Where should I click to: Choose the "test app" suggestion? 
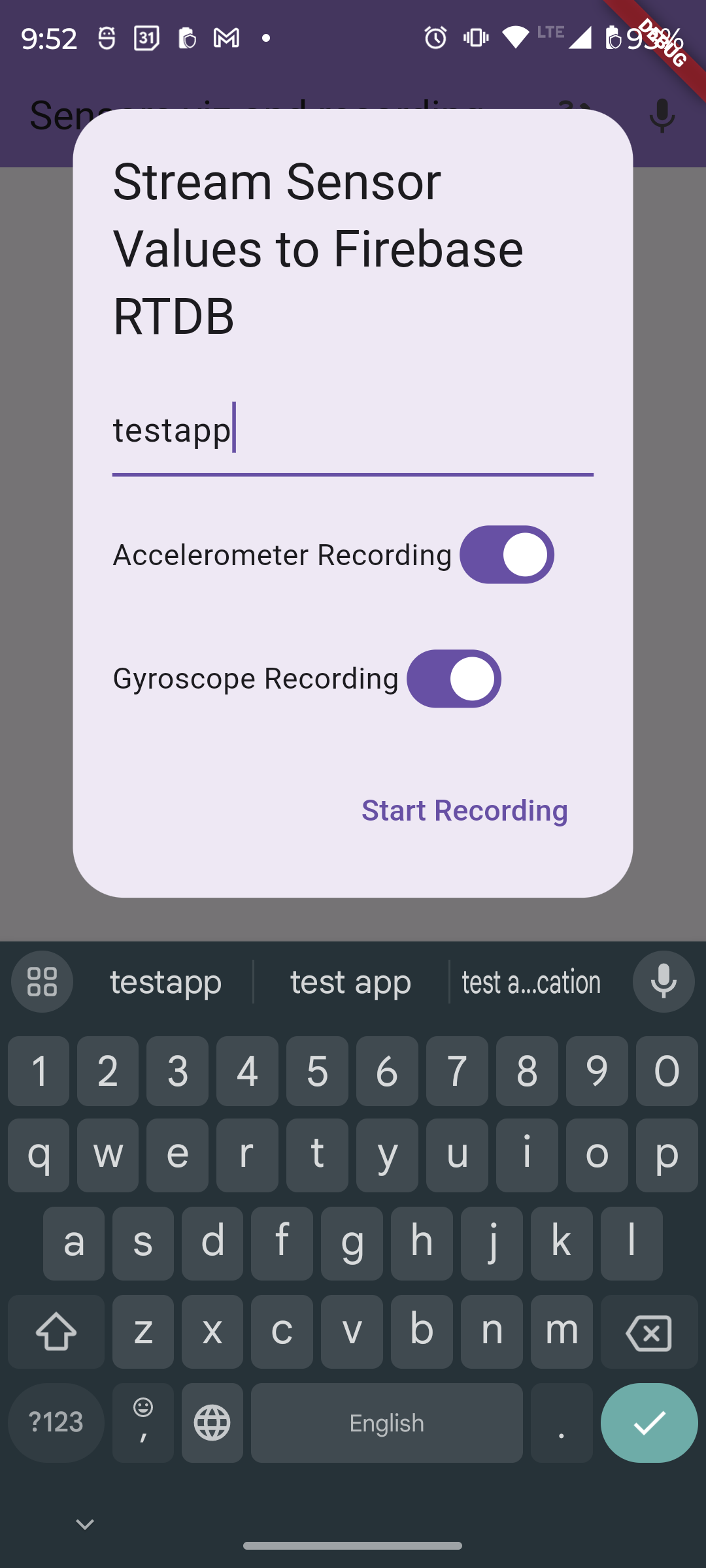coord(350,982)
